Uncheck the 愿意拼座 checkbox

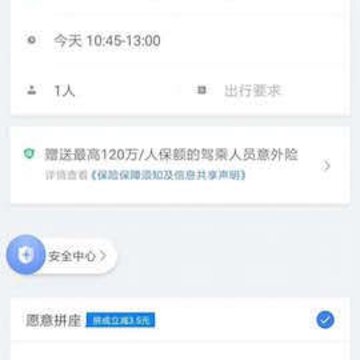pos(325,320)
